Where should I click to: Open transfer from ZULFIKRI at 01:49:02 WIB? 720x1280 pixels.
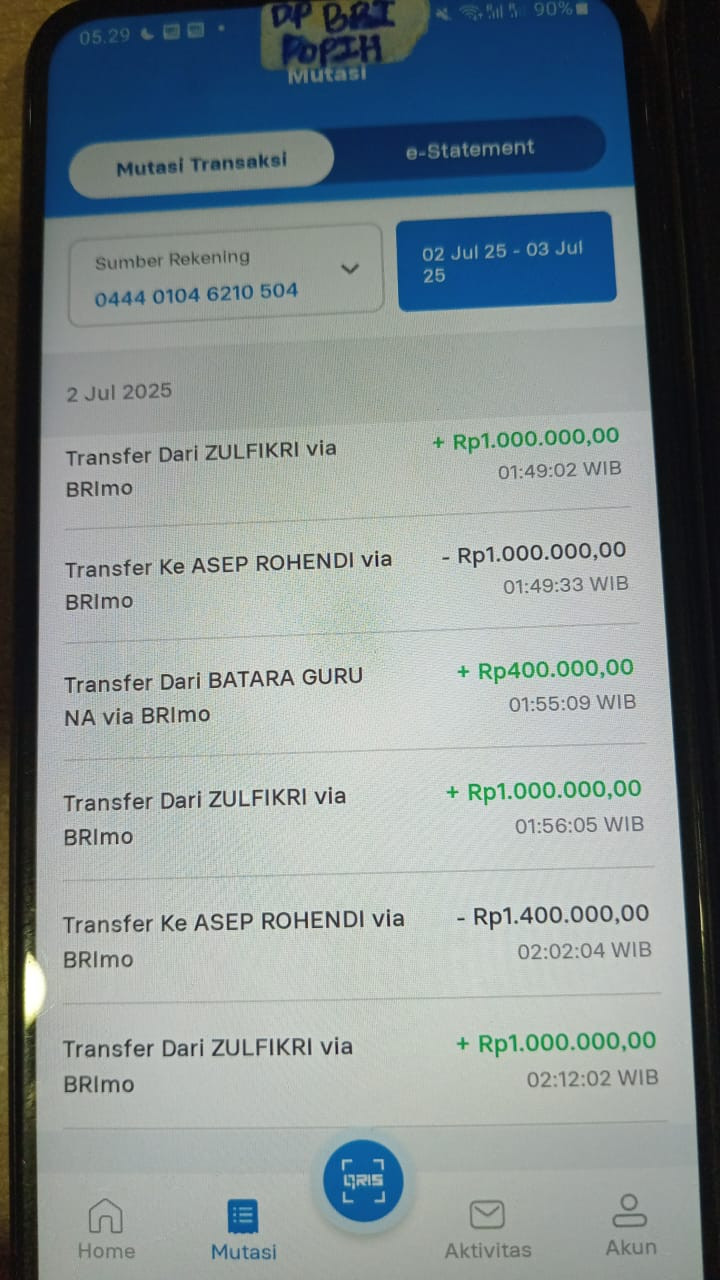pos(344,468)
